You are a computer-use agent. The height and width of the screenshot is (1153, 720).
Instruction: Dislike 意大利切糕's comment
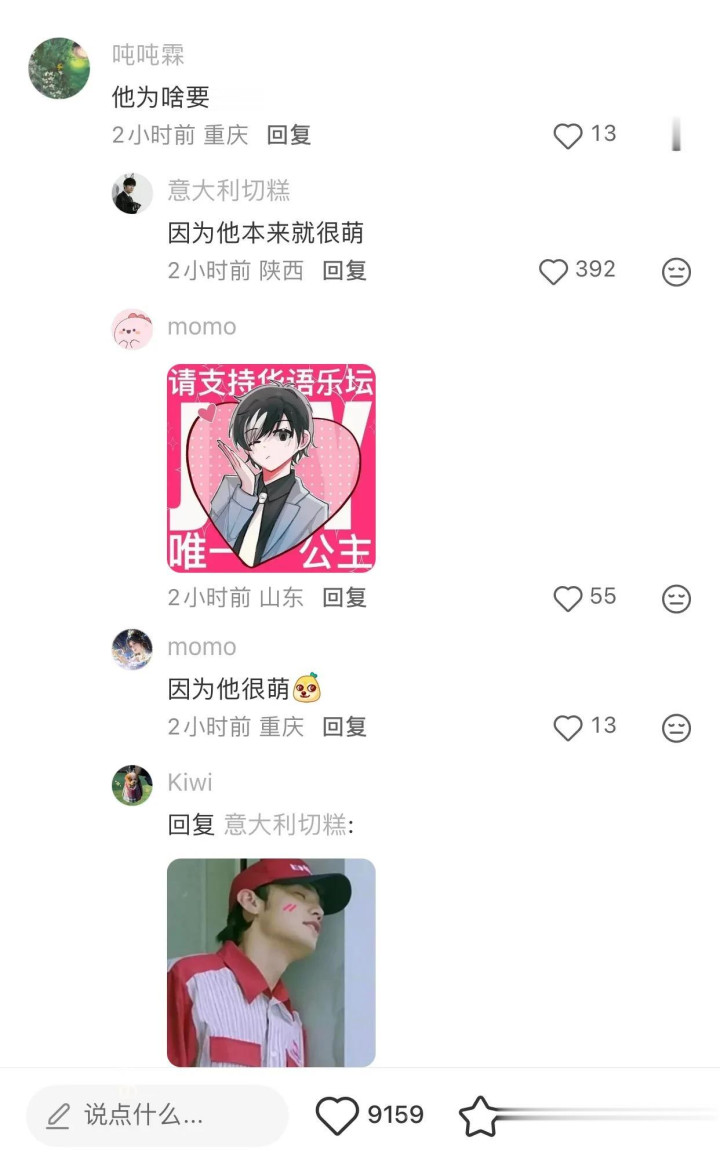click(677, 271)
